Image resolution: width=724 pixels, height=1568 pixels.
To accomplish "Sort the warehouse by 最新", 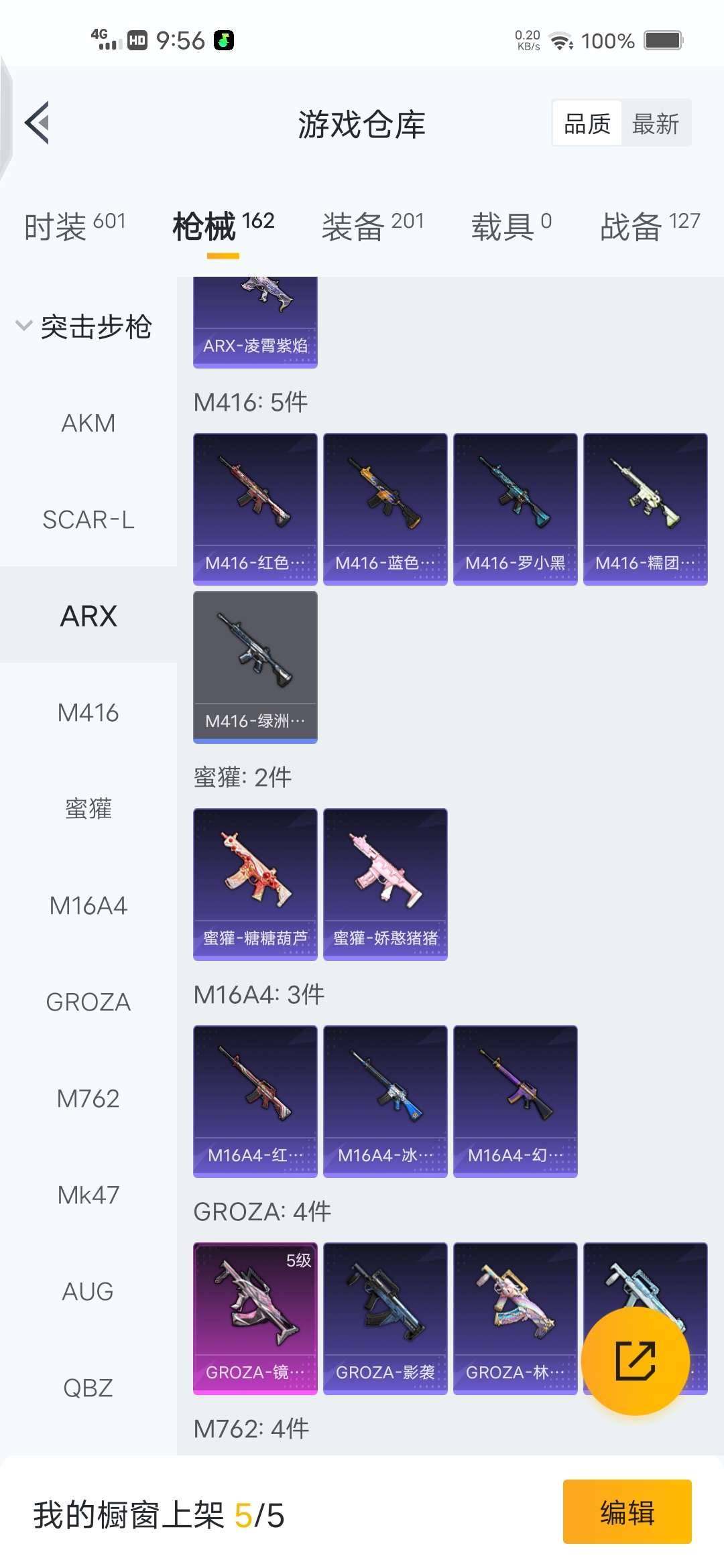I will pos(655,124).
